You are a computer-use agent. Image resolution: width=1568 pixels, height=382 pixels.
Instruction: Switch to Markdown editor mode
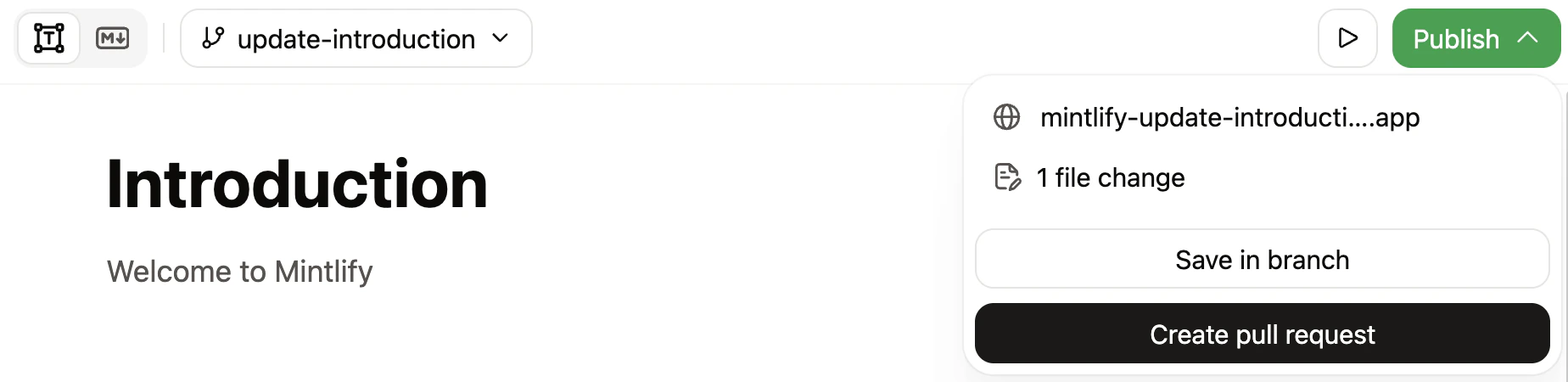[112, 38]
